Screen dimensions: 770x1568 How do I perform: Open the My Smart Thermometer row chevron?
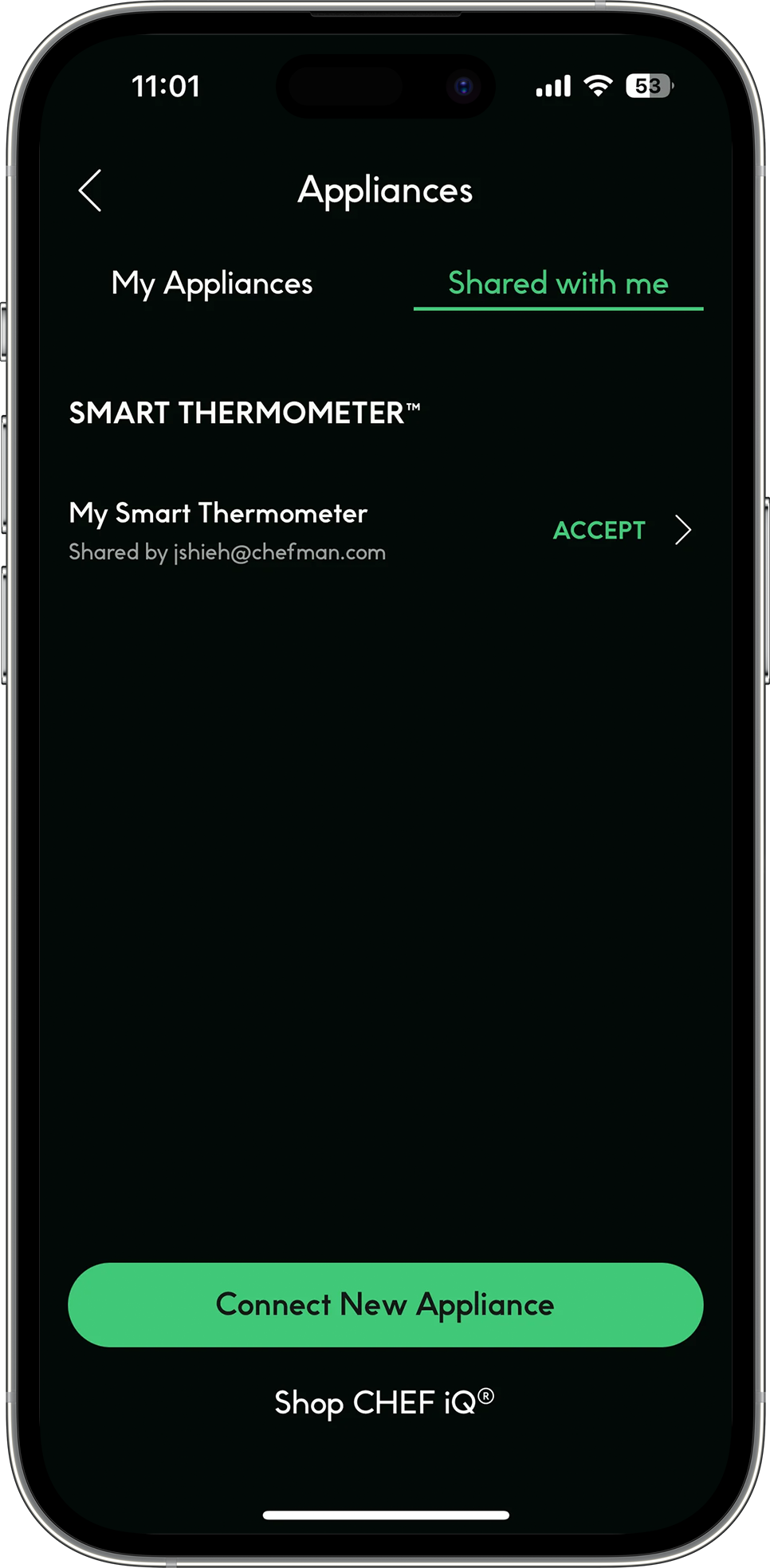tap(683, 530)
